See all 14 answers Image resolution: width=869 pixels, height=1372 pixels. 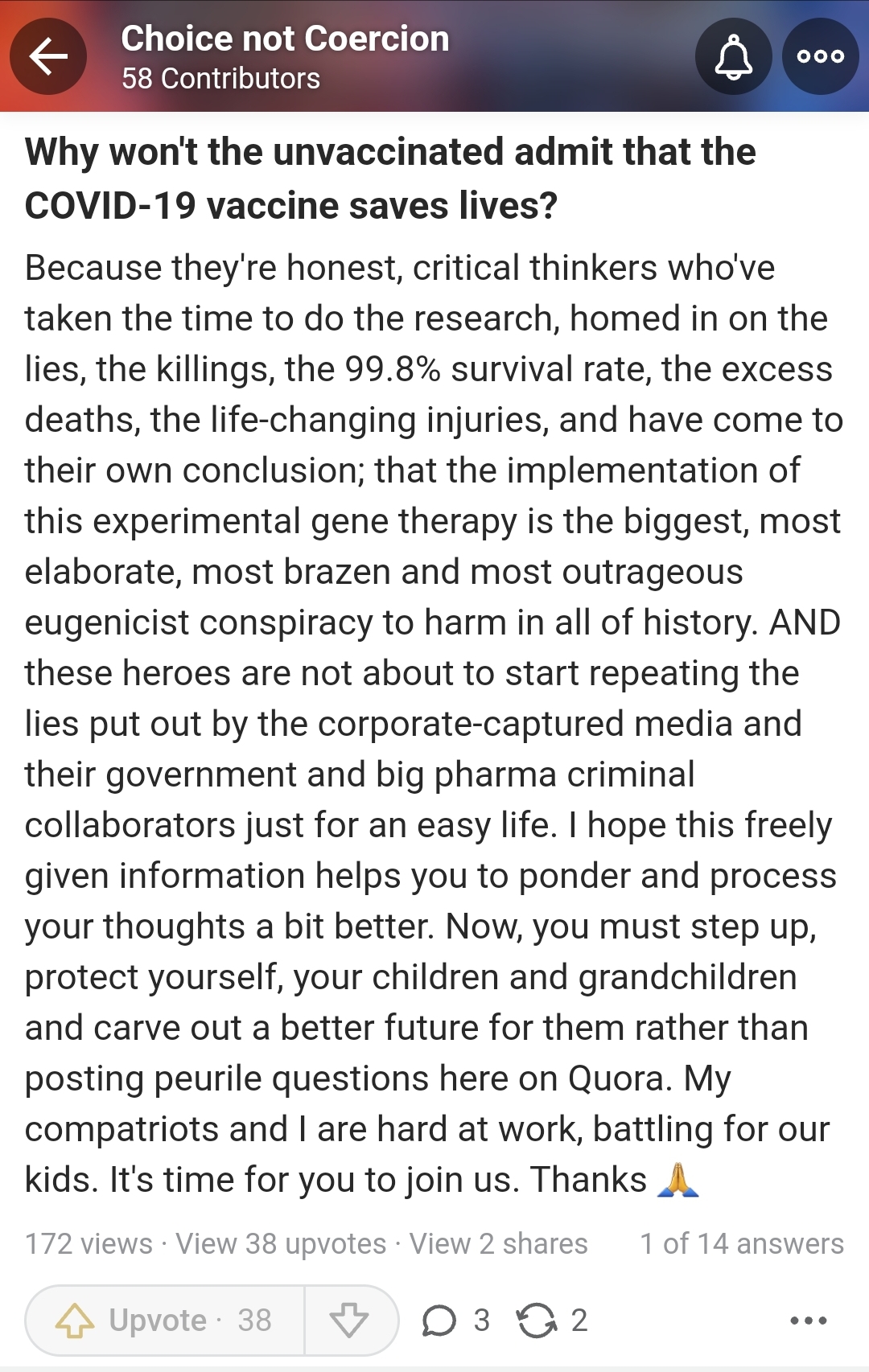click(x=741, y=1244)
